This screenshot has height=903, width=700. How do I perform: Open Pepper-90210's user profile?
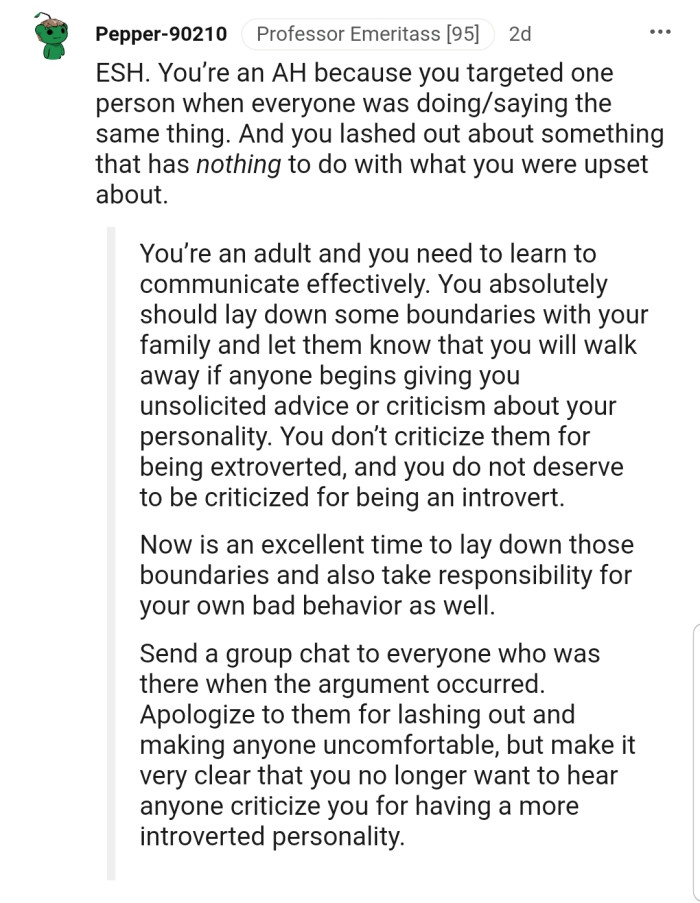coord(161,34)
